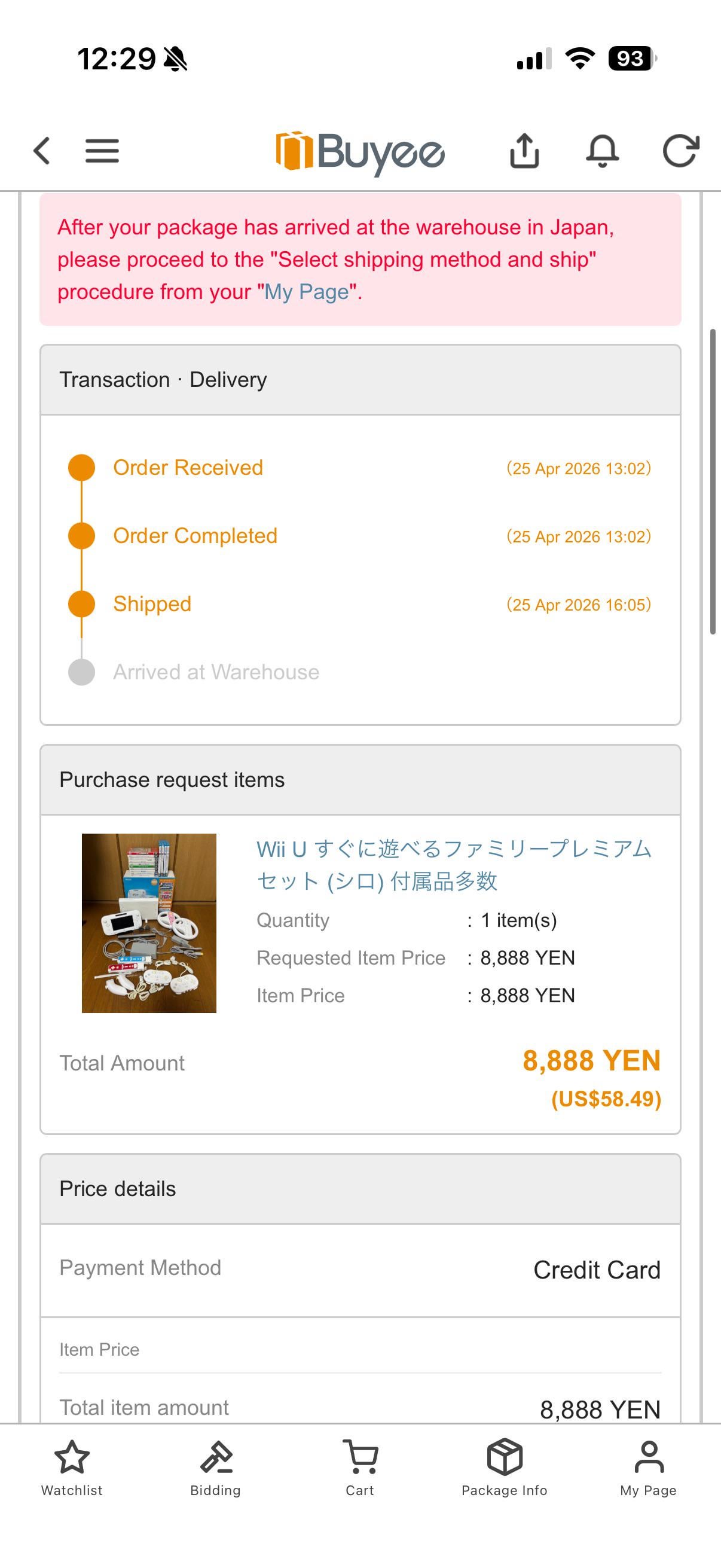
Task: Switch to the Bidding tab
Action: pyautogui.click(x=215, y=1467)
